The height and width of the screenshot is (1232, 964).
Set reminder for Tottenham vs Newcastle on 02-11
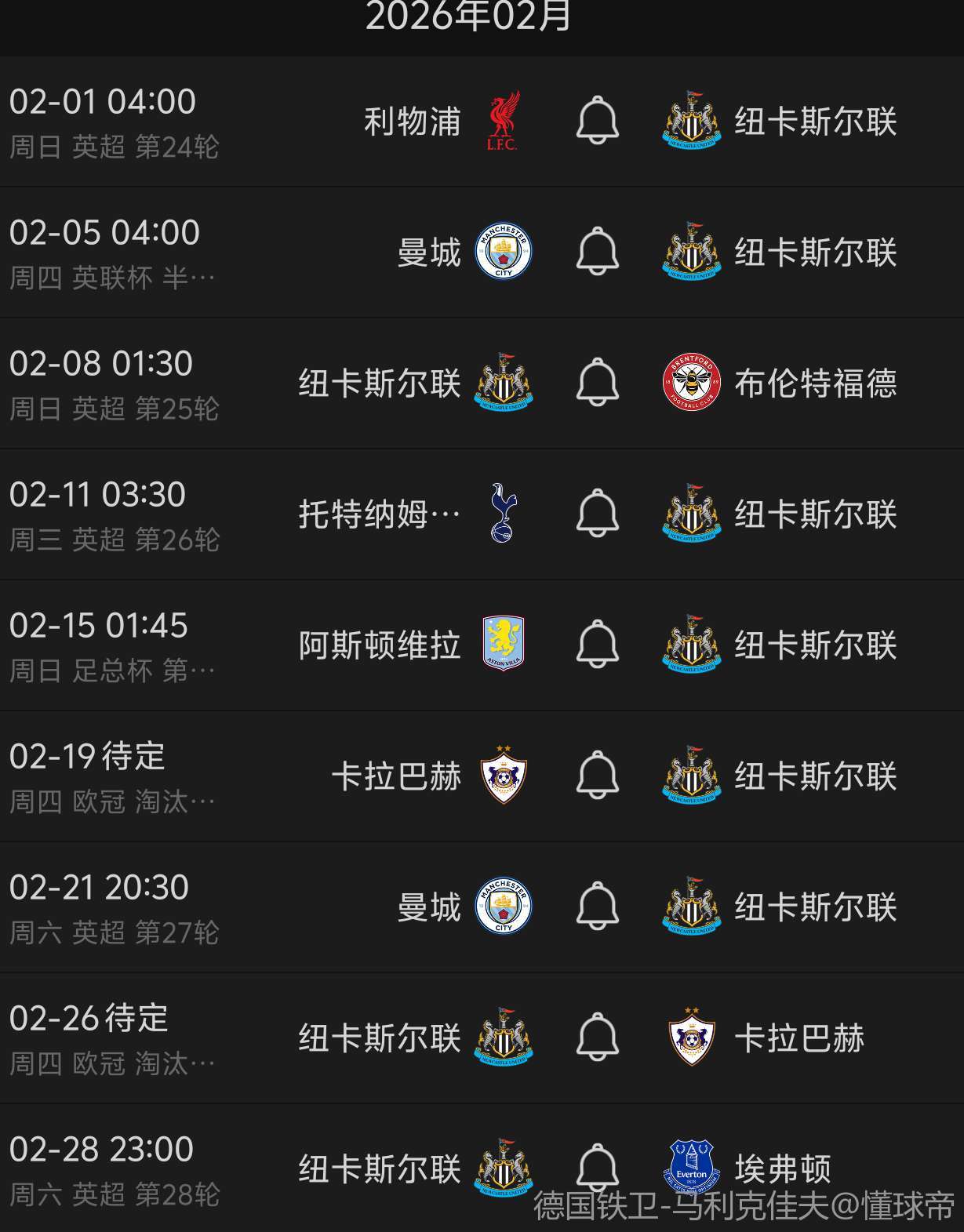pyautogui.click(x=598, y=514)
